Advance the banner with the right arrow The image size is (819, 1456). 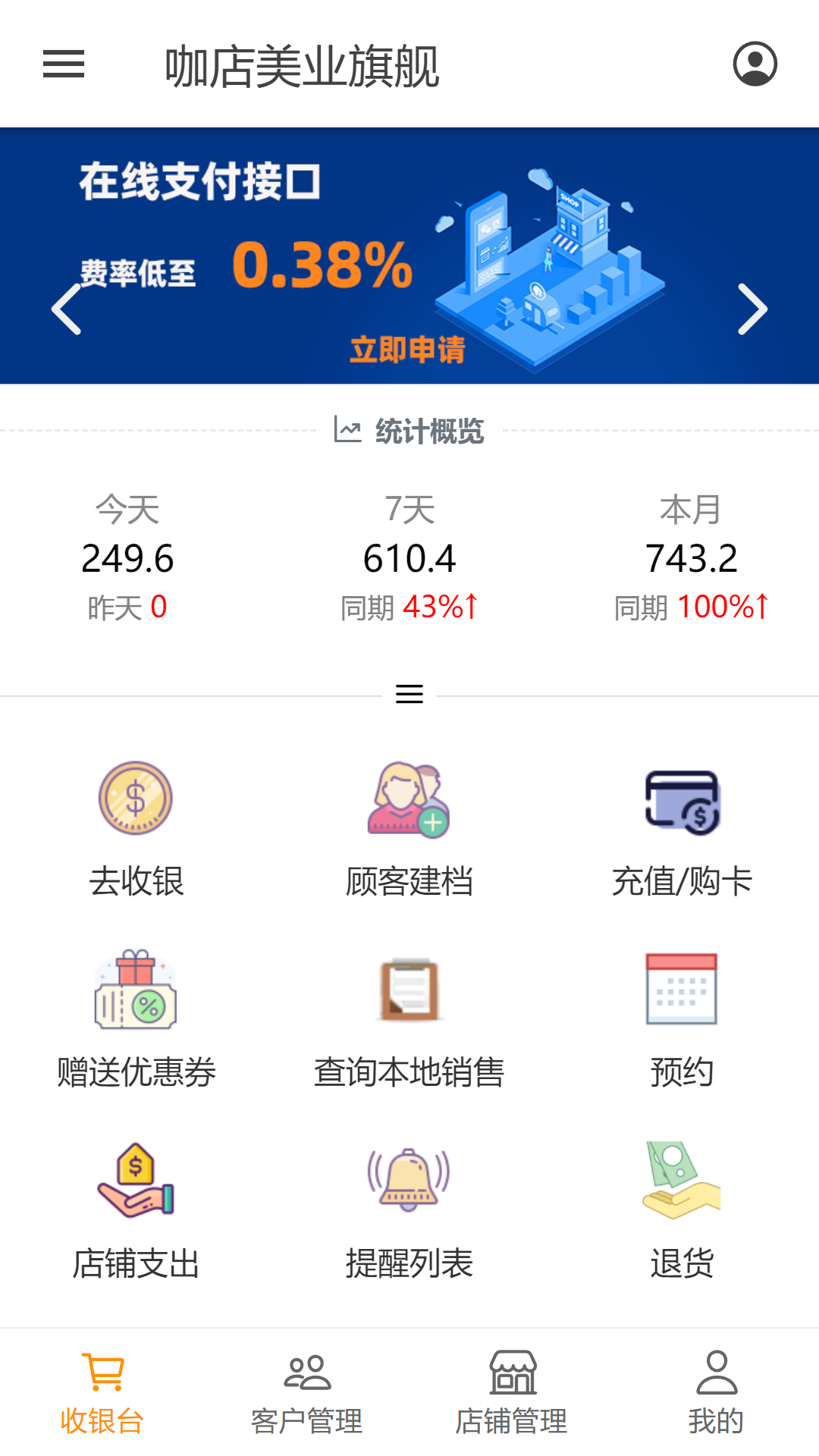(752, 309)
